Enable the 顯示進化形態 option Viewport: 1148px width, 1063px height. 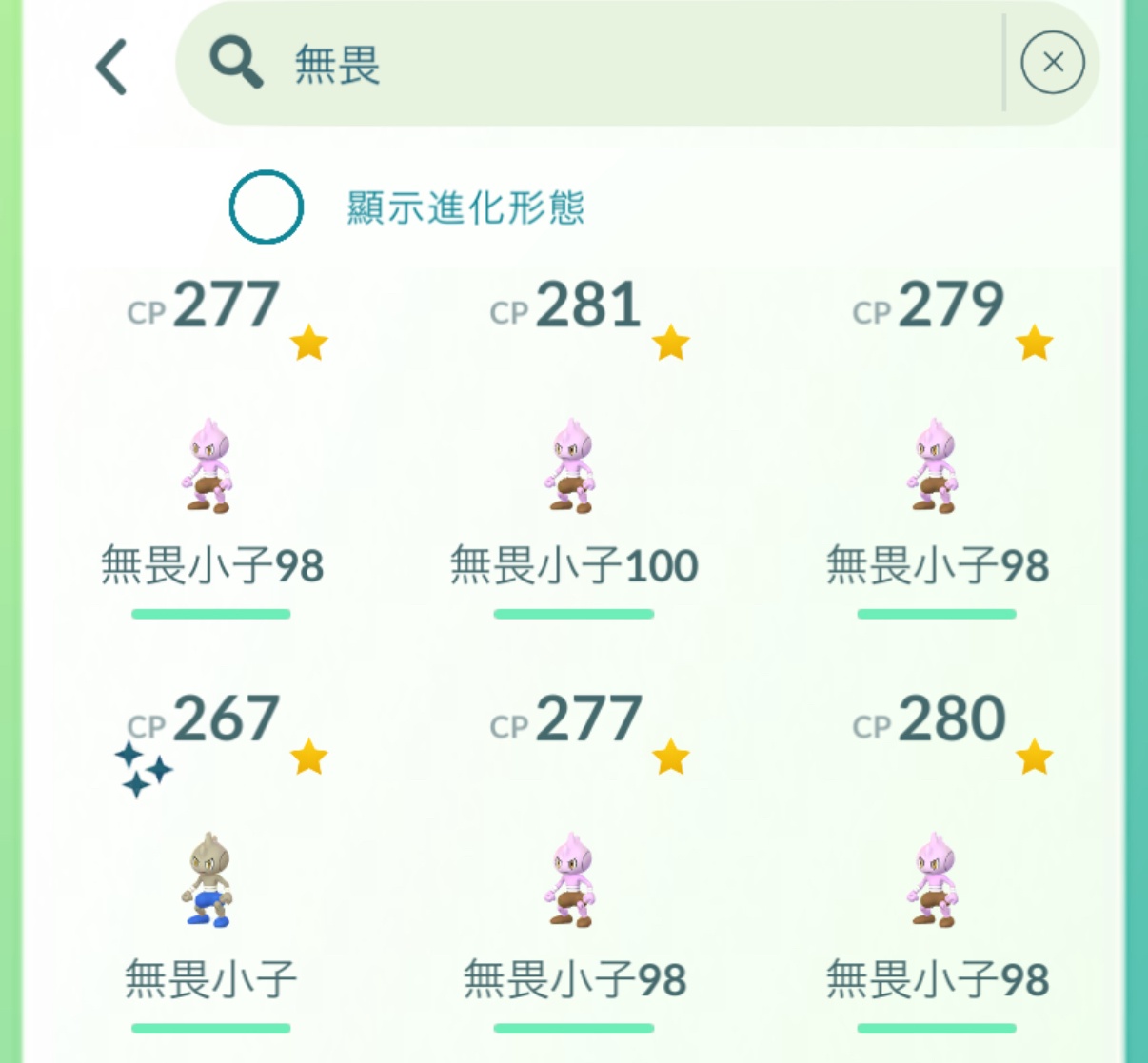point(267,207)
